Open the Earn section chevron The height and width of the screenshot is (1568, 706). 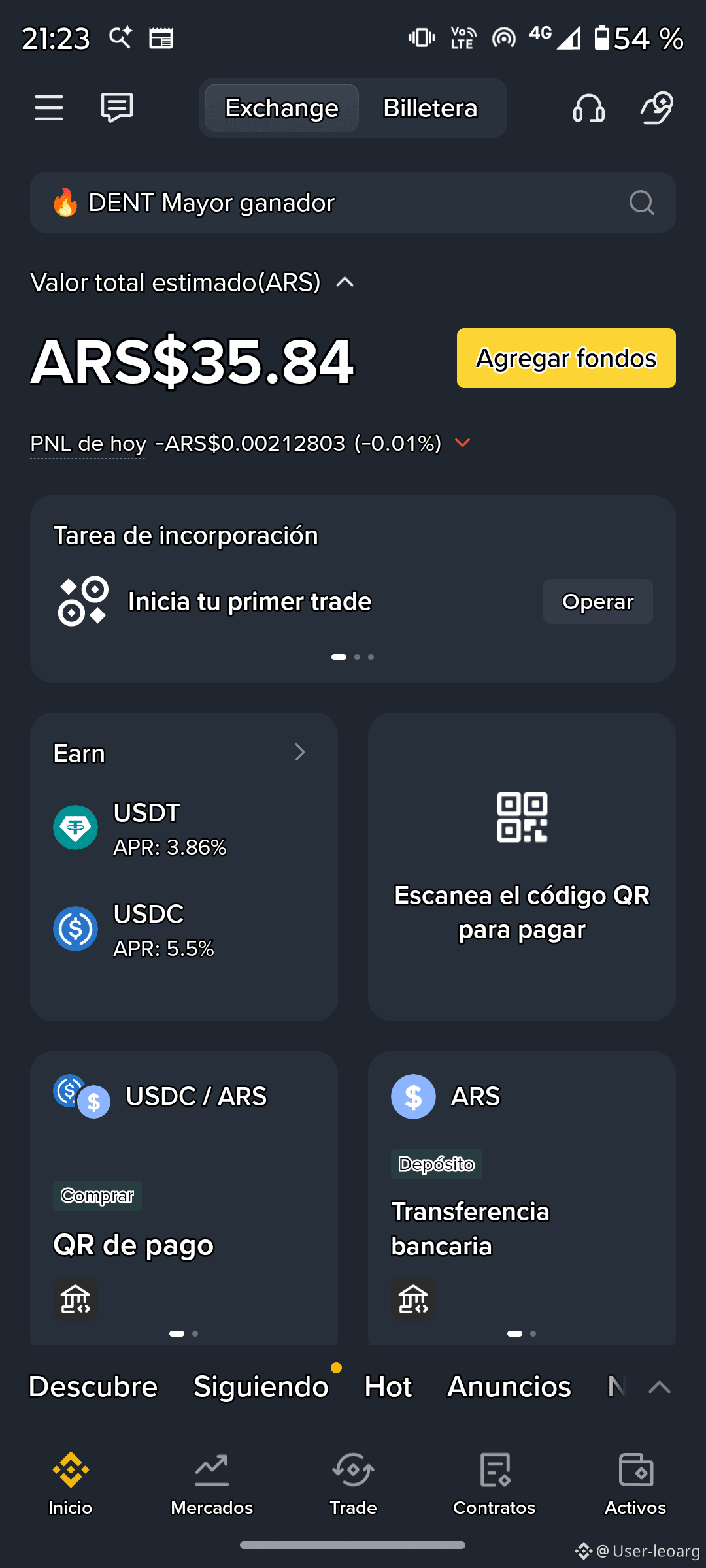coord(300,752)
